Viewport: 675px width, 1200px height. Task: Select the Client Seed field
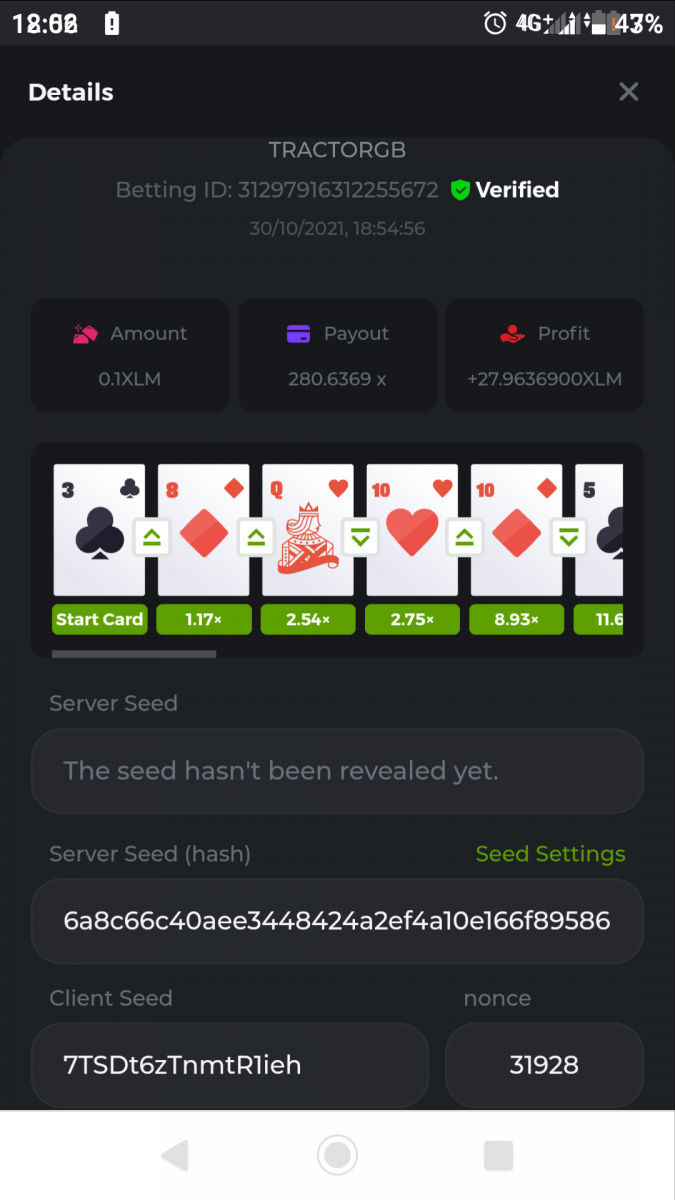point(230,1065)
